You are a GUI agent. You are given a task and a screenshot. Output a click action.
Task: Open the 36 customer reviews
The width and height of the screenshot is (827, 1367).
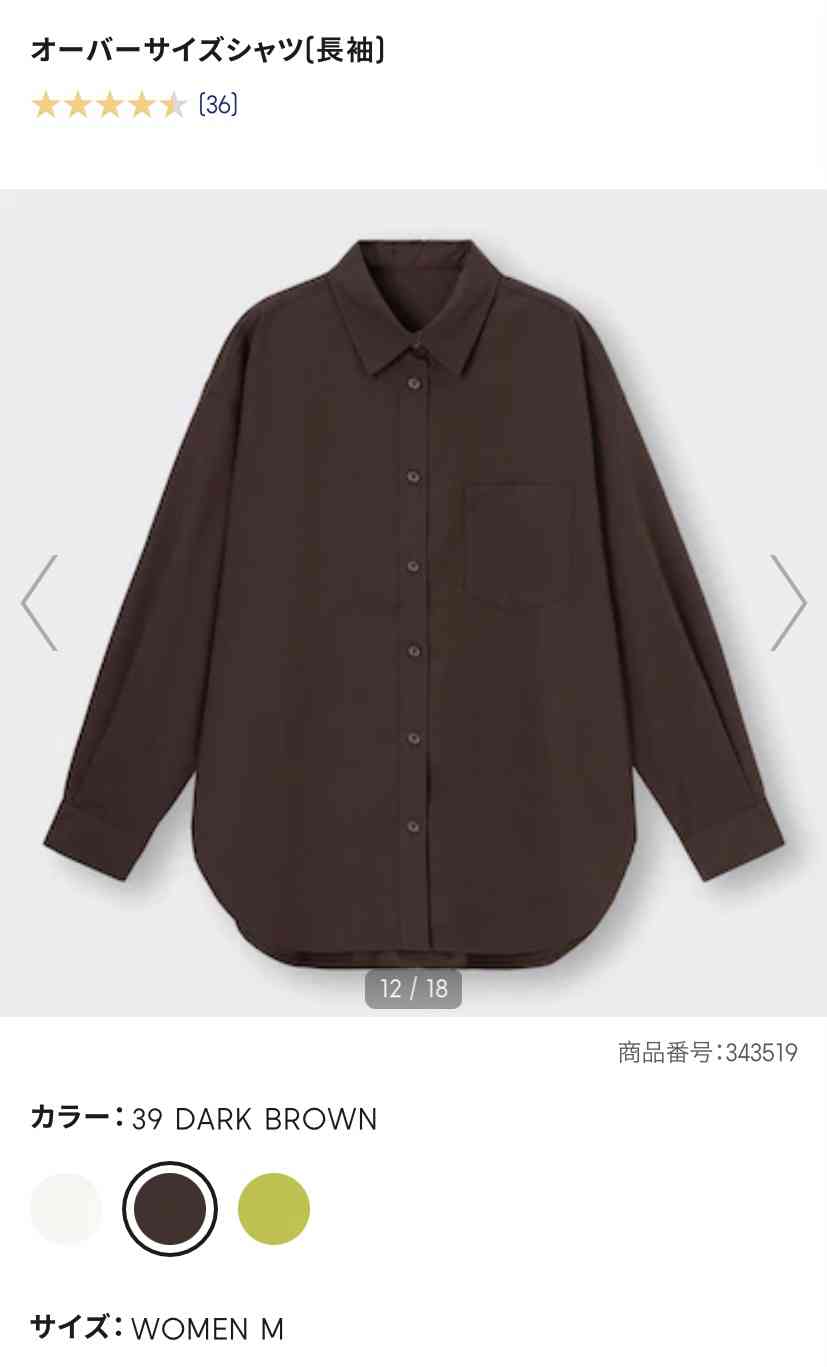(218, 104)
